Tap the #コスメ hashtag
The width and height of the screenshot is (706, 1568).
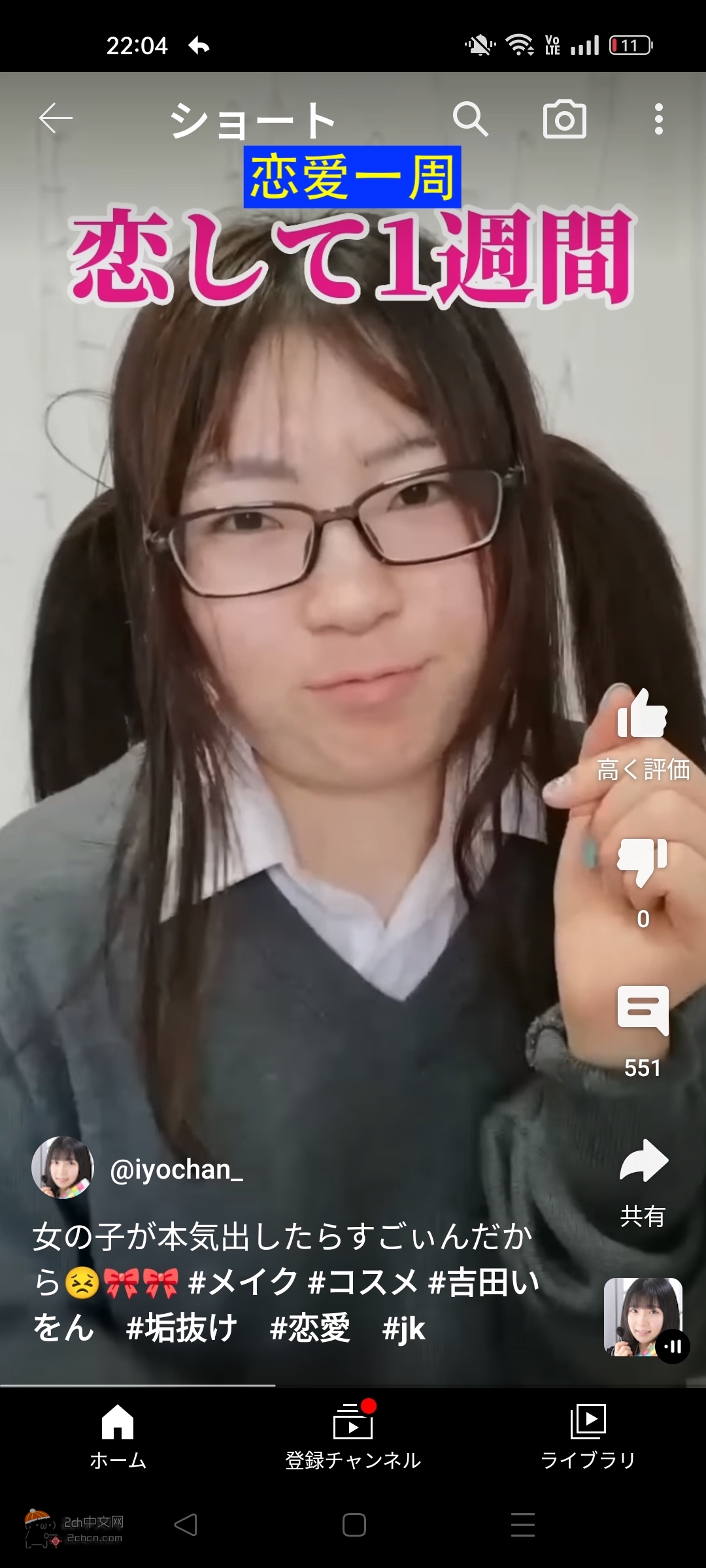[x=363, y=1282]
